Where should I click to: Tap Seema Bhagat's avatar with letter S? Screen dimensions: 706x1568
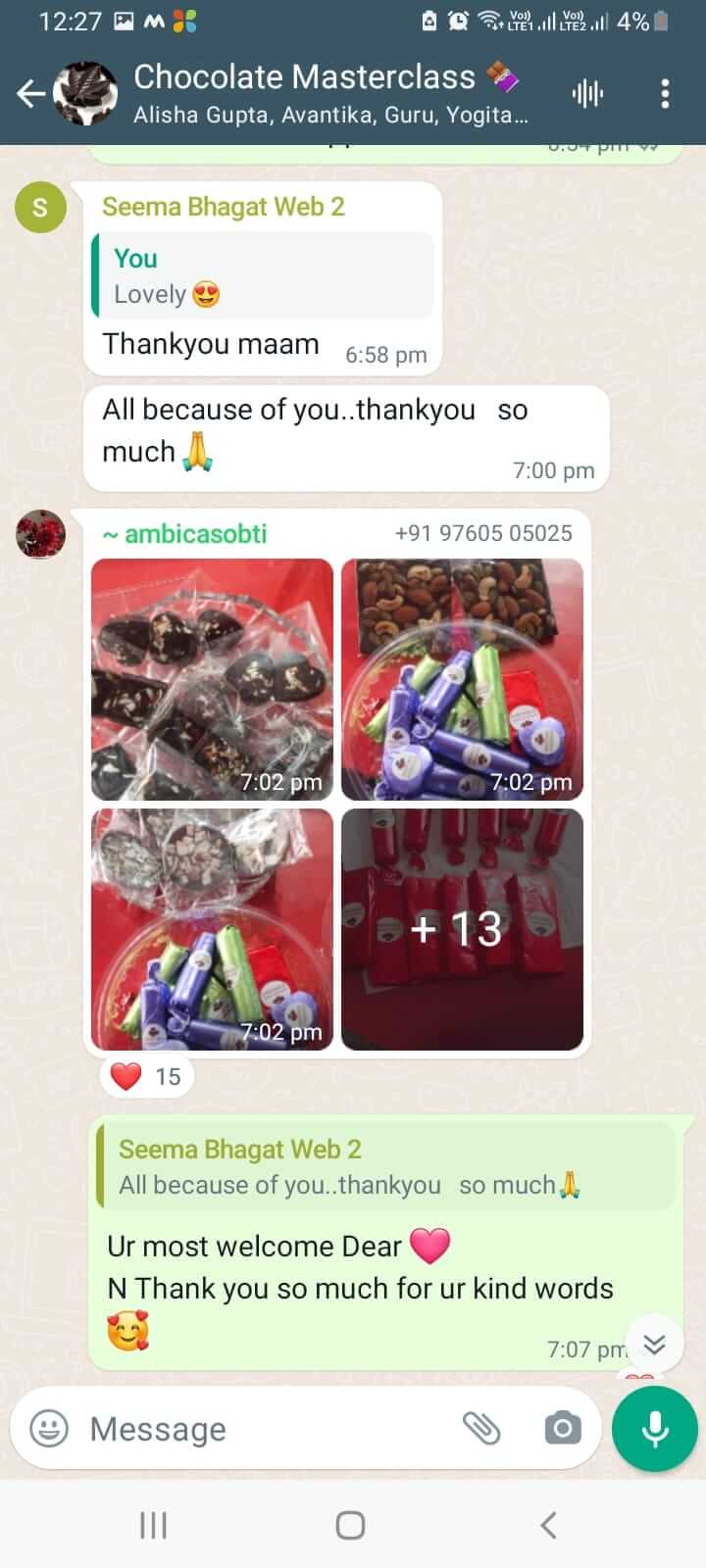click(x=40, y=207)
